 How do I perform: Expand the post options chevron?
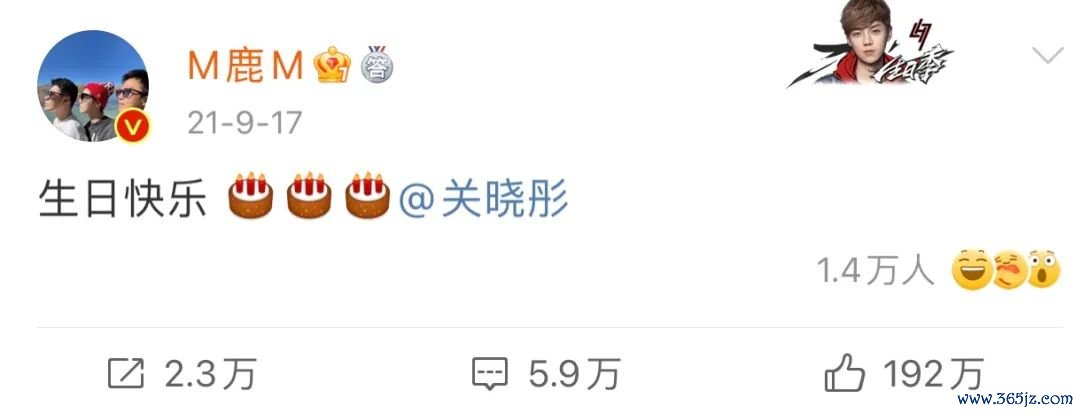pyautogui.click(x=1047, y=56)
